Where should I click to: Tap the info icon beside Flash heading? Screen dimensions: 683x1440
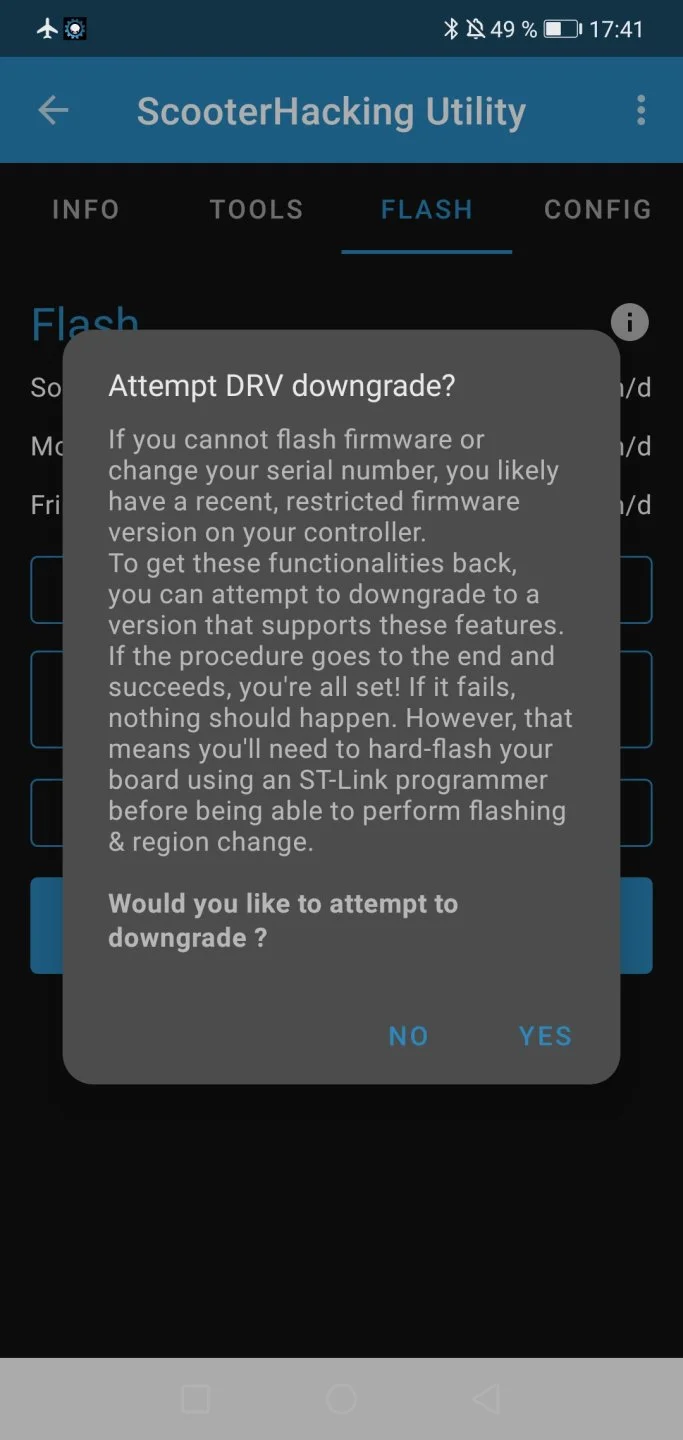[x=630, y=322]
